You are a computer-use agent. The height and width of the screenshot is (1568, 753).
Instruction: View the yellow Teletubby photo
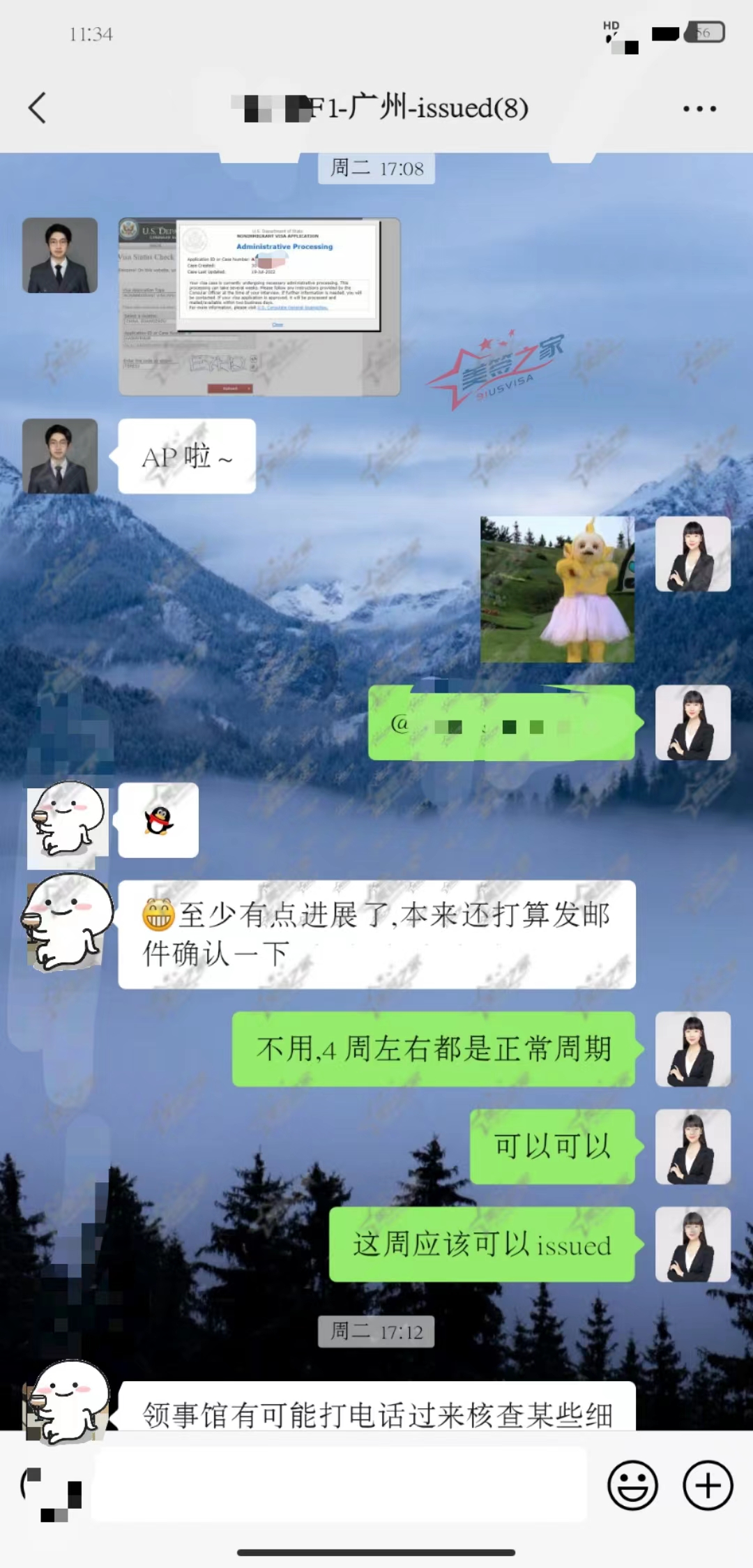click(x=558, y=589)
